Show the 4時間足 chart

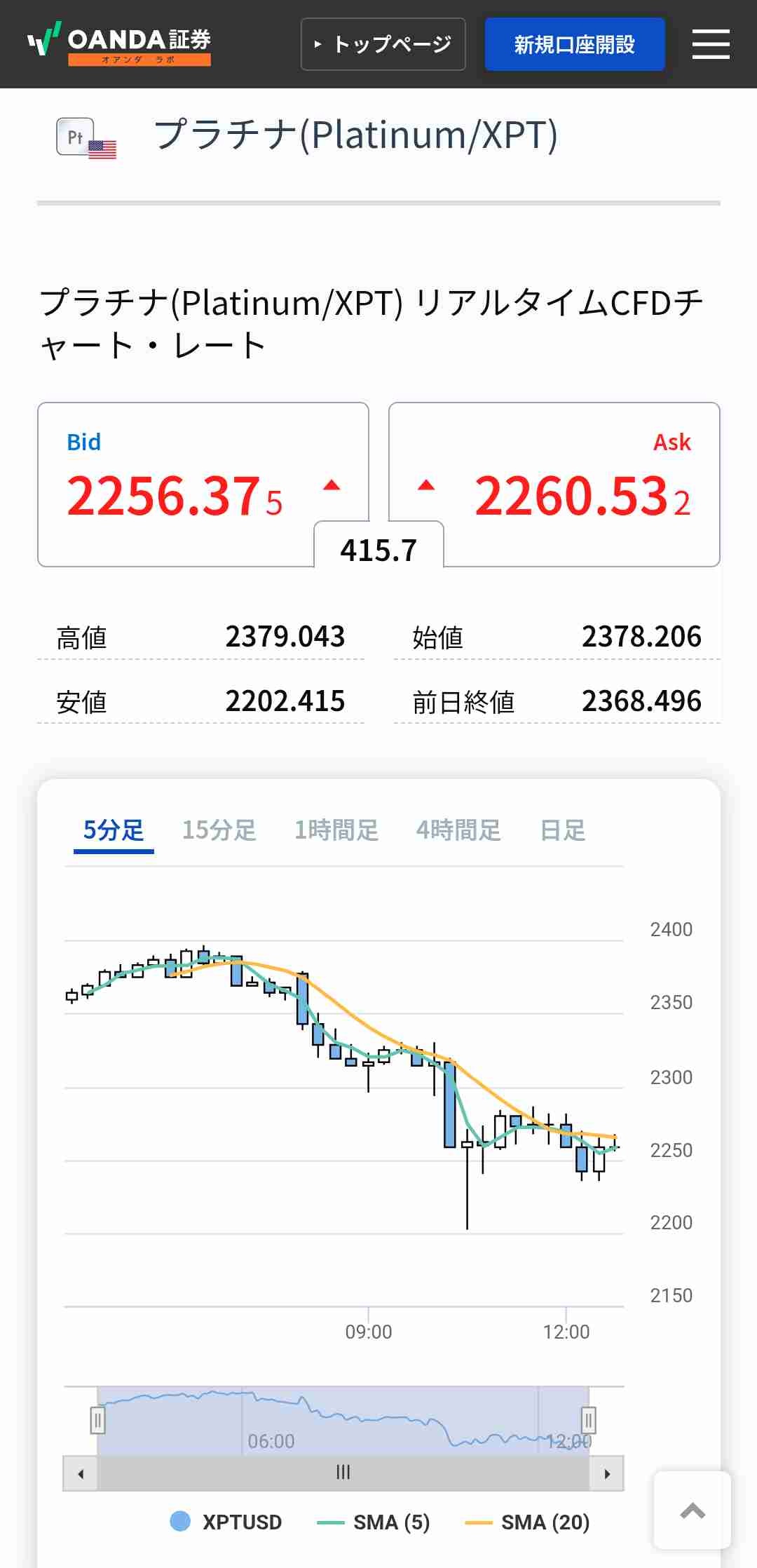tap(458, 831)
